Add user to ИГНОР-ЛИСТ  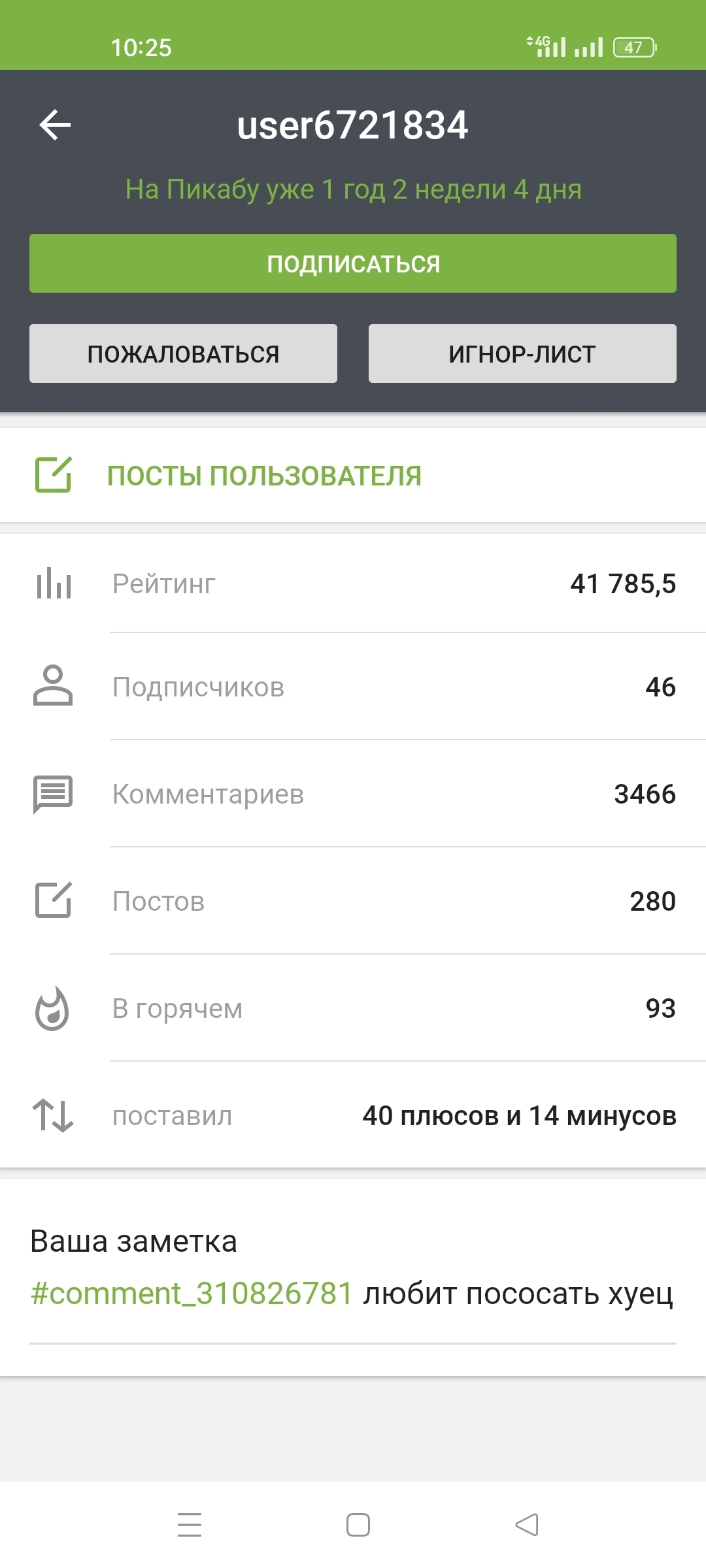coord(522,353)
